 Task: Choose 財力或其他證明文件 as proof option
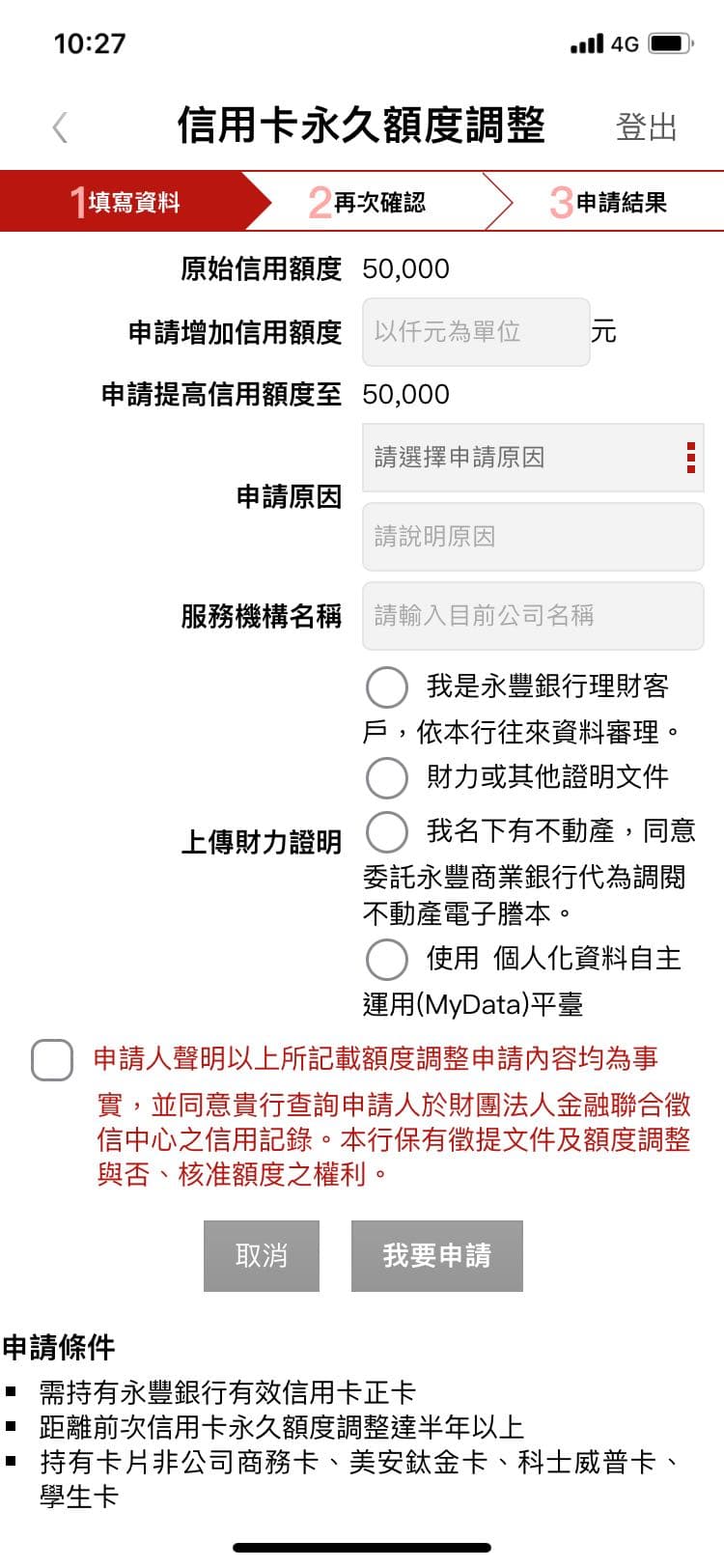point(386,778)
